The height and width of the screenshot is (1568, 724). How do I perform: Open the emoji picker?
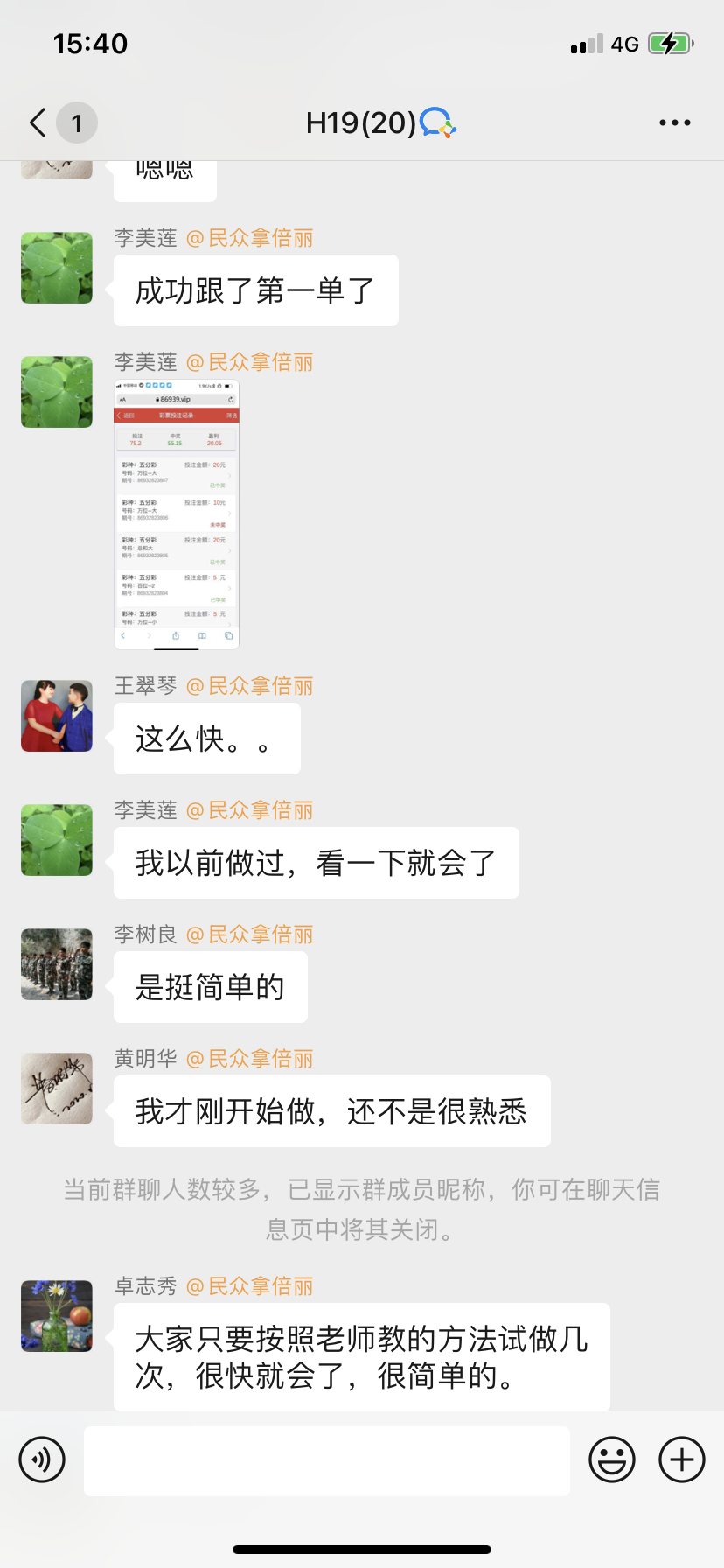[x=612, y=1459]
